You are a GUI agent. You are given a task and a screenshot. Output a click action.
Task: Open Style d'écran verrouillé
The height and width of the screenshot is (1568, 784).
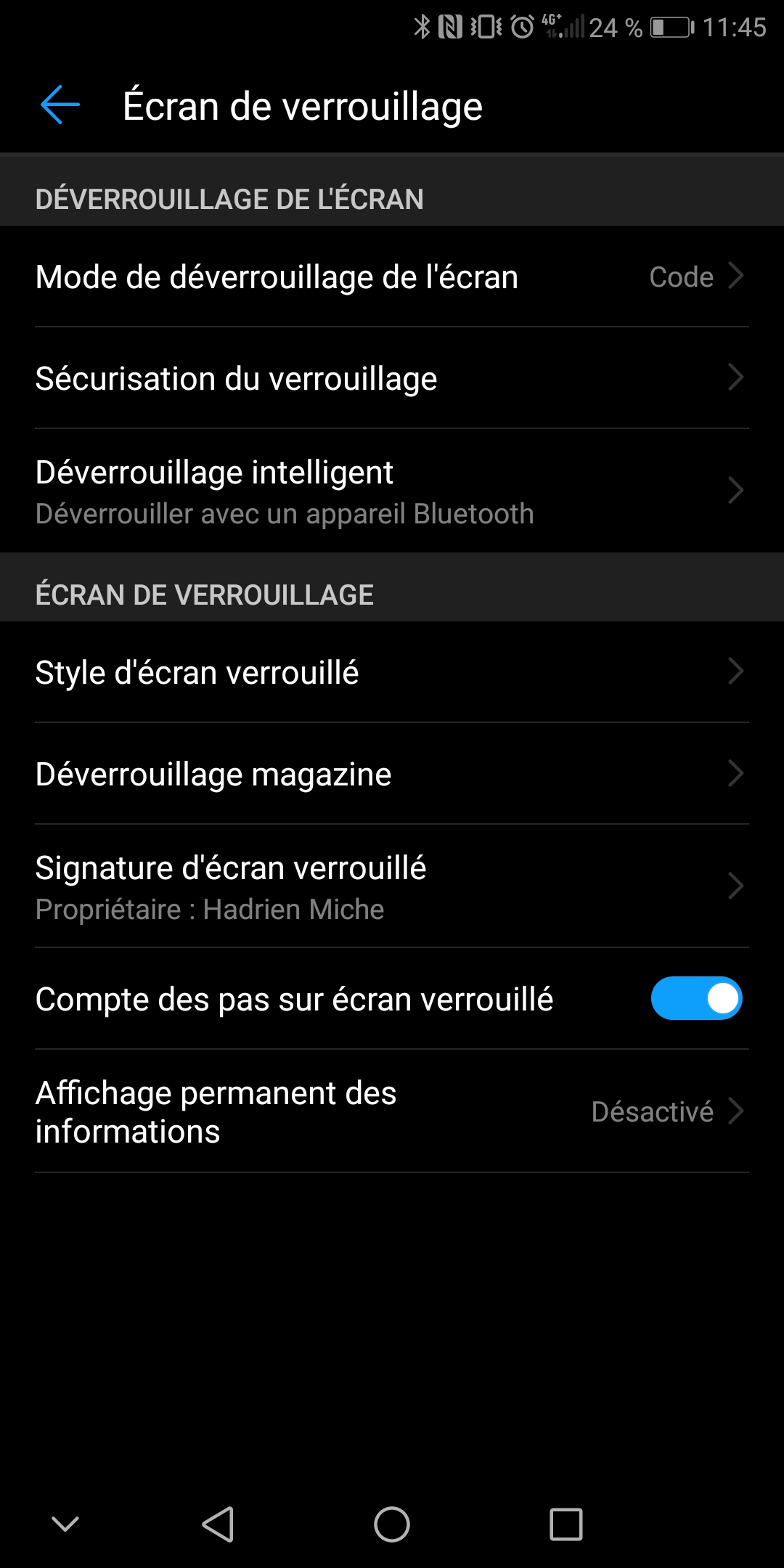click(x=392, y=672)
